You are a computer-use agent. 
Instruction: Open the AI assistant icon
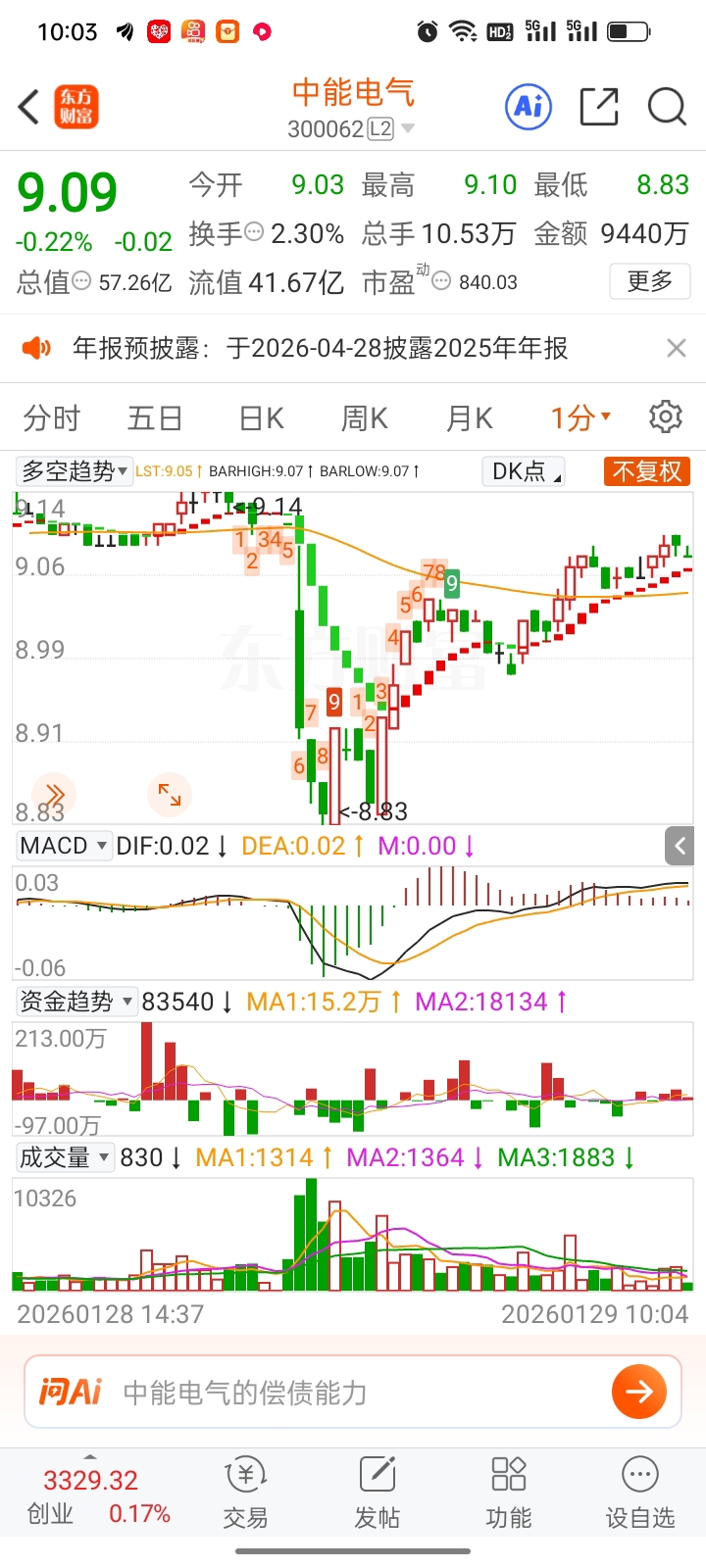pyautogui.click(x=529, y=107)
